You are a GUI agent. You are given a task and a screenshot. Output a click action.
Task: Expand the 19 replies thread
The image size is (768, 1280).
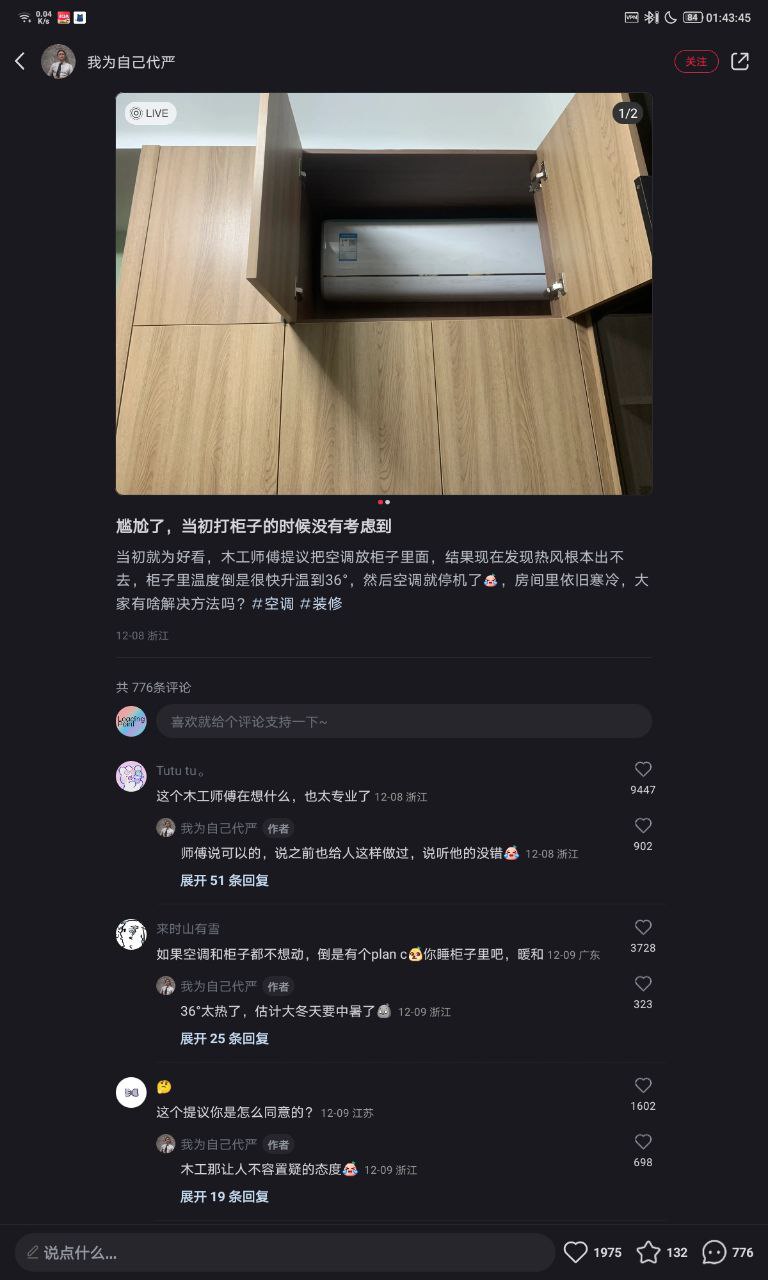[223, 1196]
